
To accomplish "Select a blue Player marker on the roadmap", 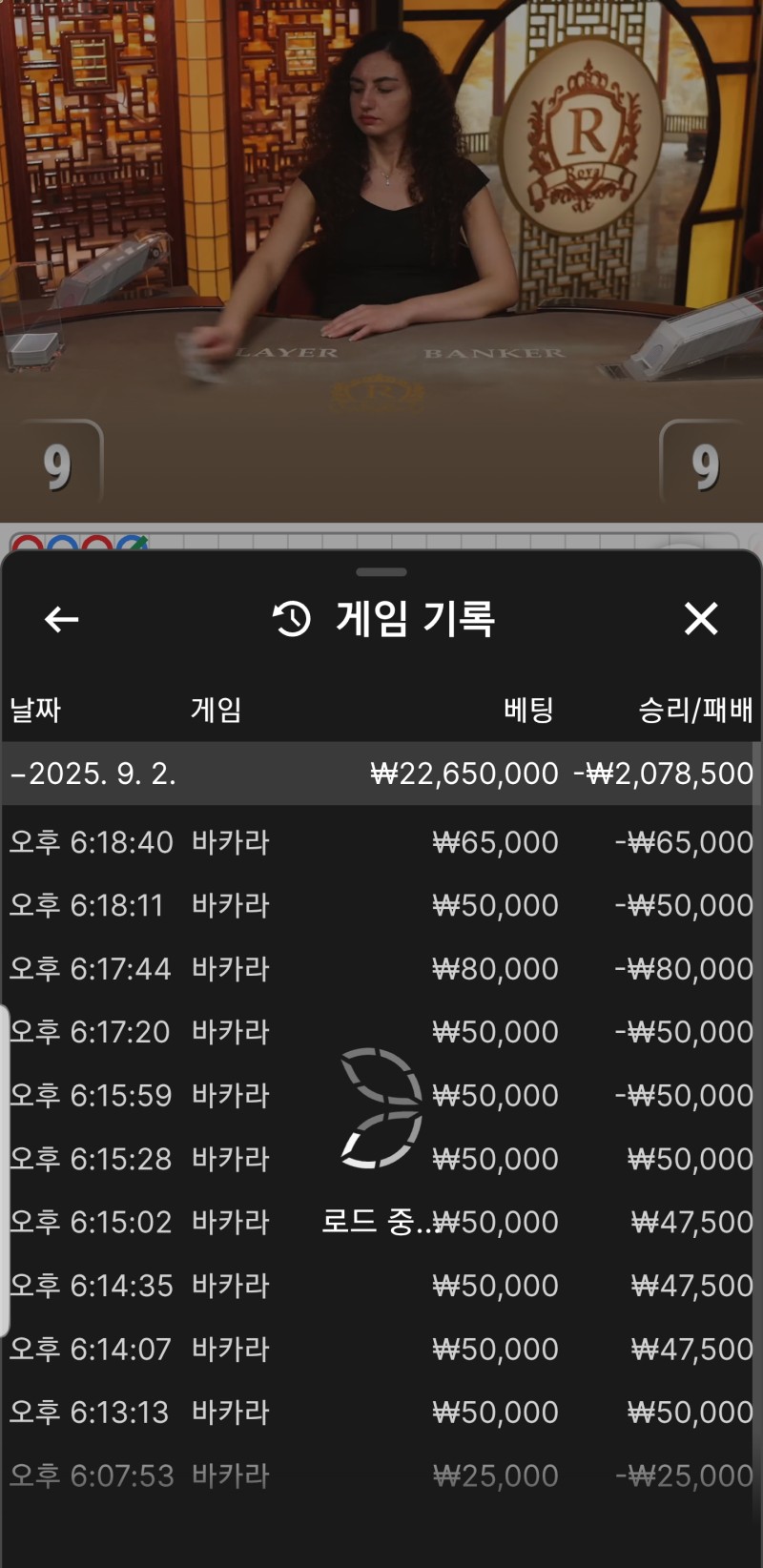I will [x=62, y=544].
